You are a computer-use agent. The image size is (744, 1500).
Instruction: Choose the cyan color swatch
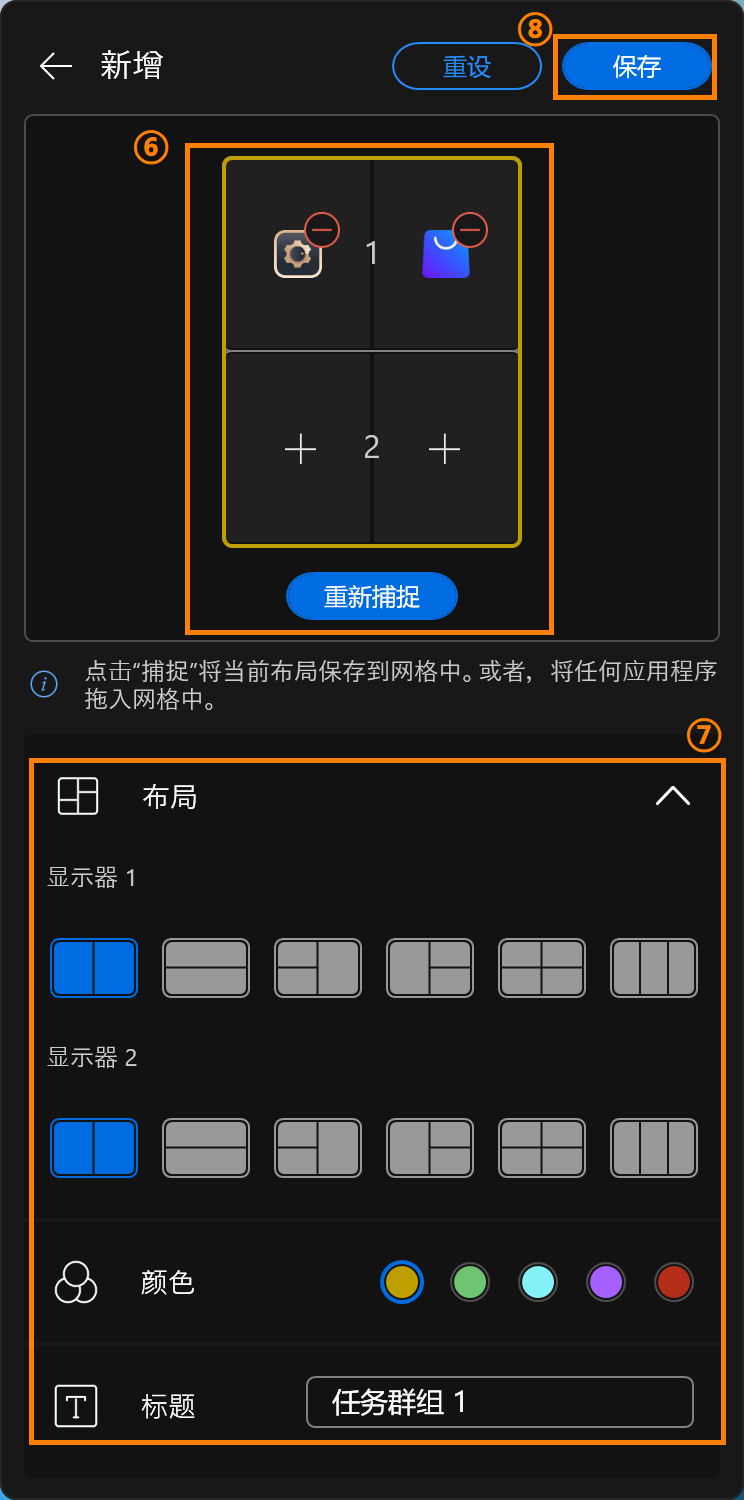(538, 1281)
